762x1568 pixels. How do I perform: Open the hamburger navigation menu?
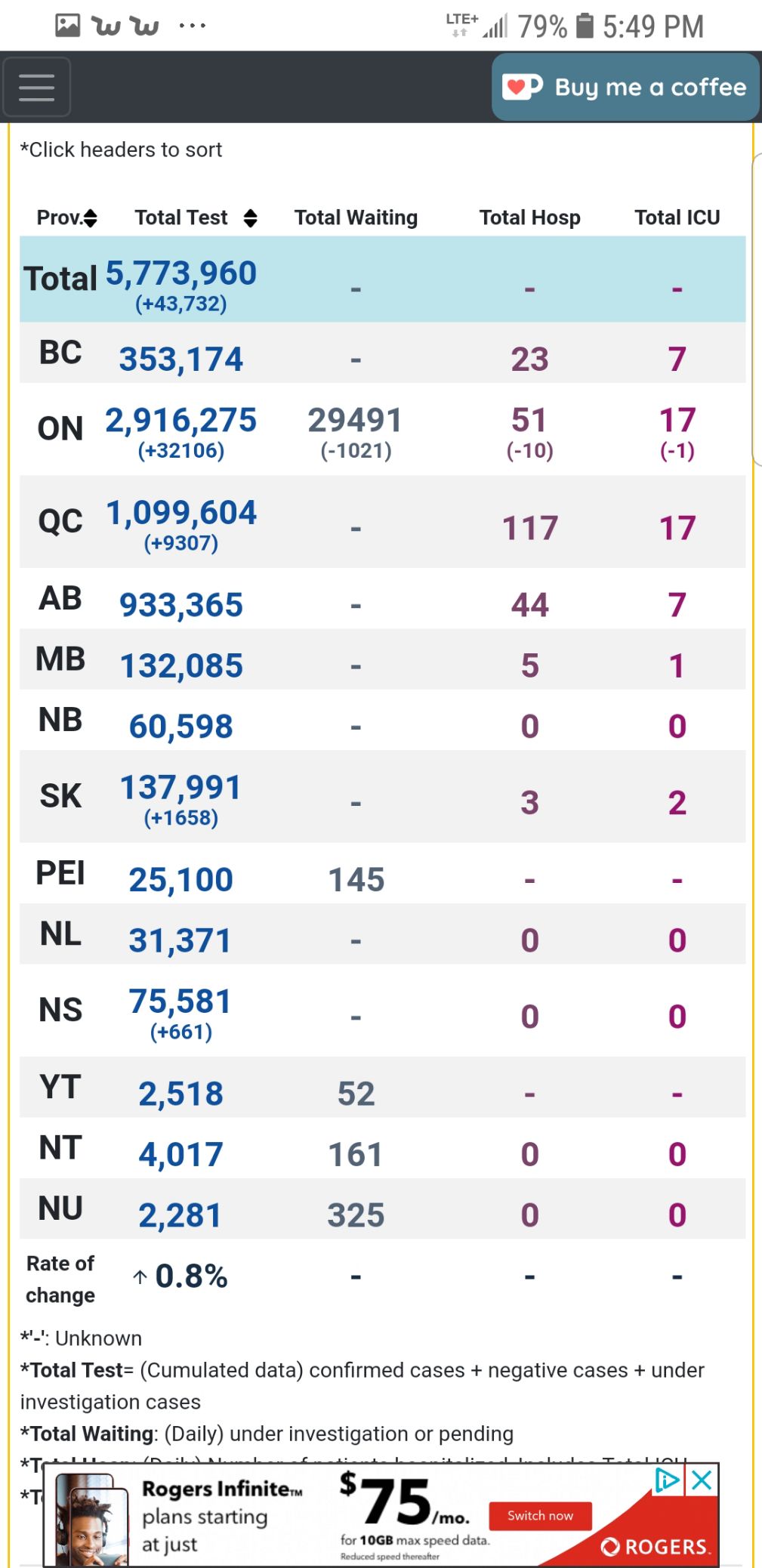click(x=36, y=88)
